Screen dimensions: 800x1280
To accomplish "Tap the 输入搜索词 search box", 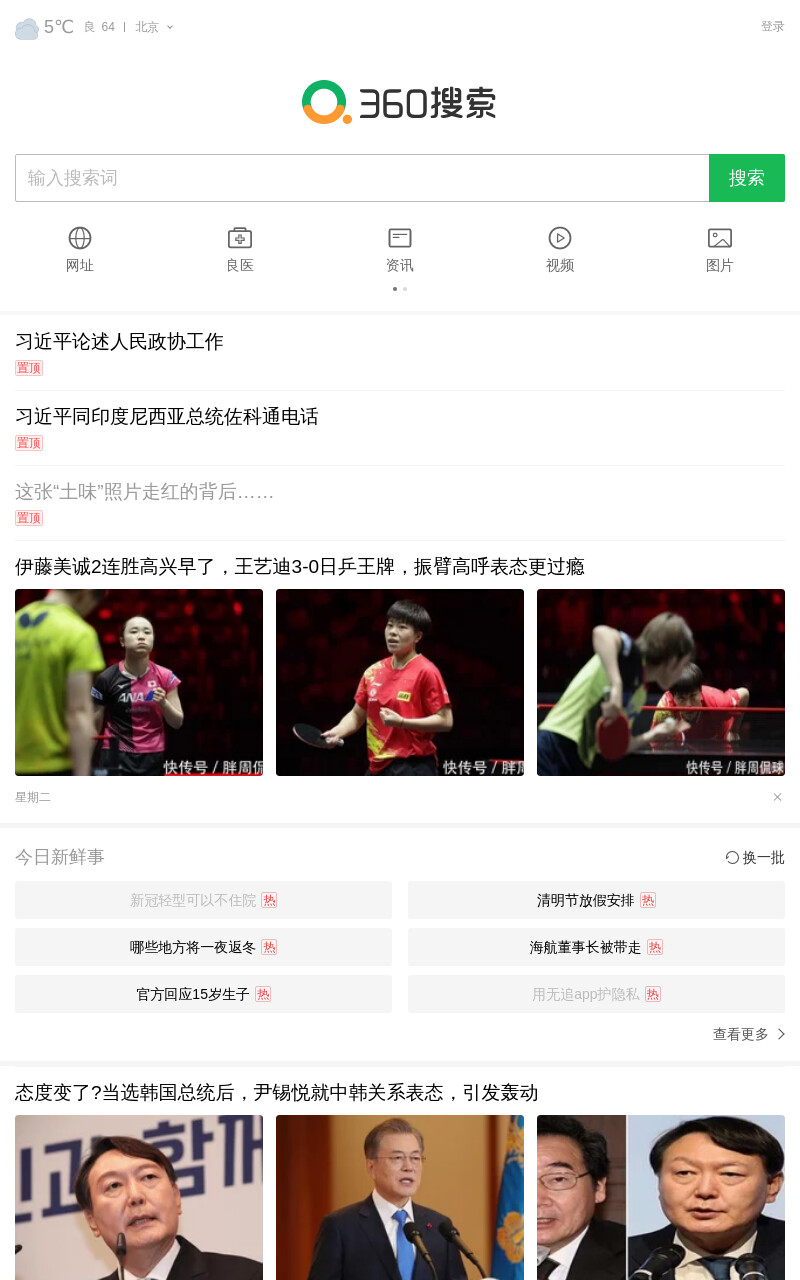I will [x=362, y=178].
